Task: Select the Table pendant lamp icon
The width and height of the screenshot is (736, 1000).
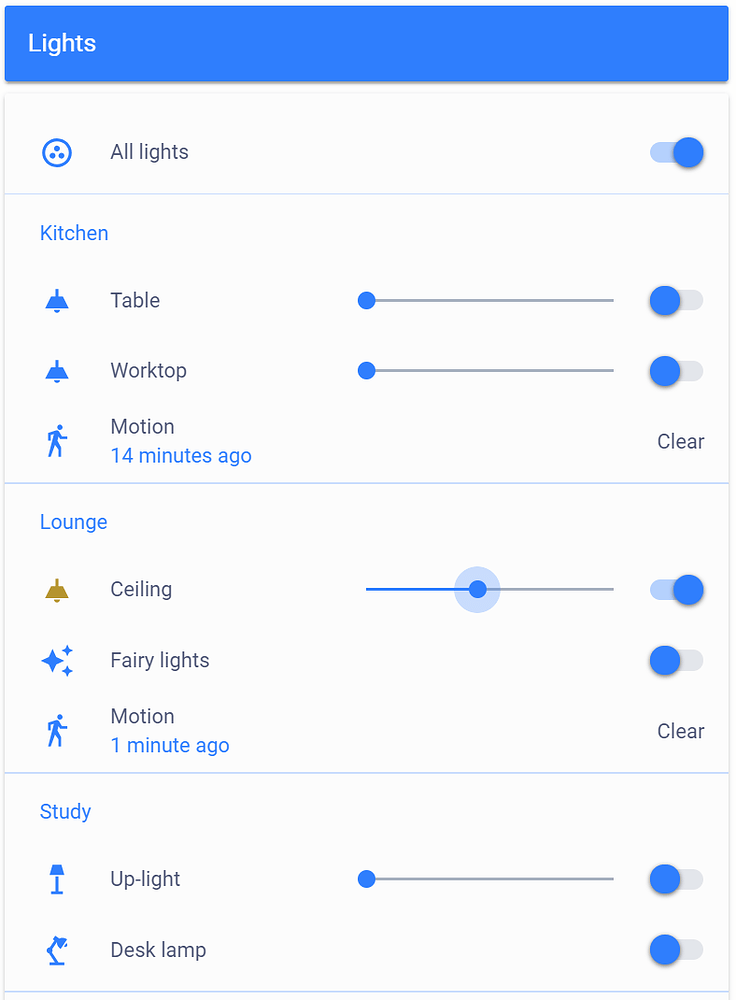Action: (x=58, y=300)
